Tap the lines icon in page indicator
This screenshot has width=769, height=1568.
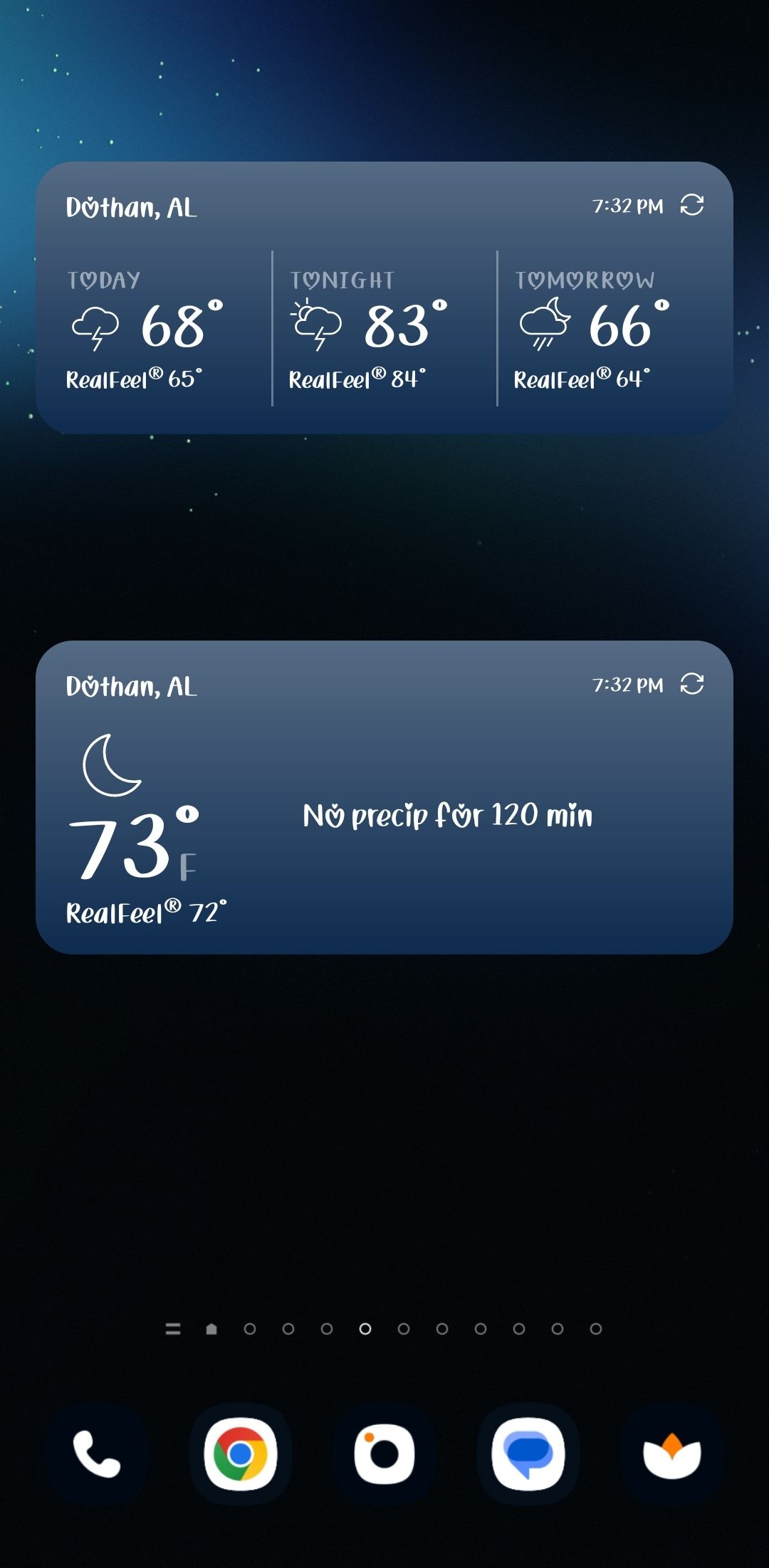[x=173, y=1329]
